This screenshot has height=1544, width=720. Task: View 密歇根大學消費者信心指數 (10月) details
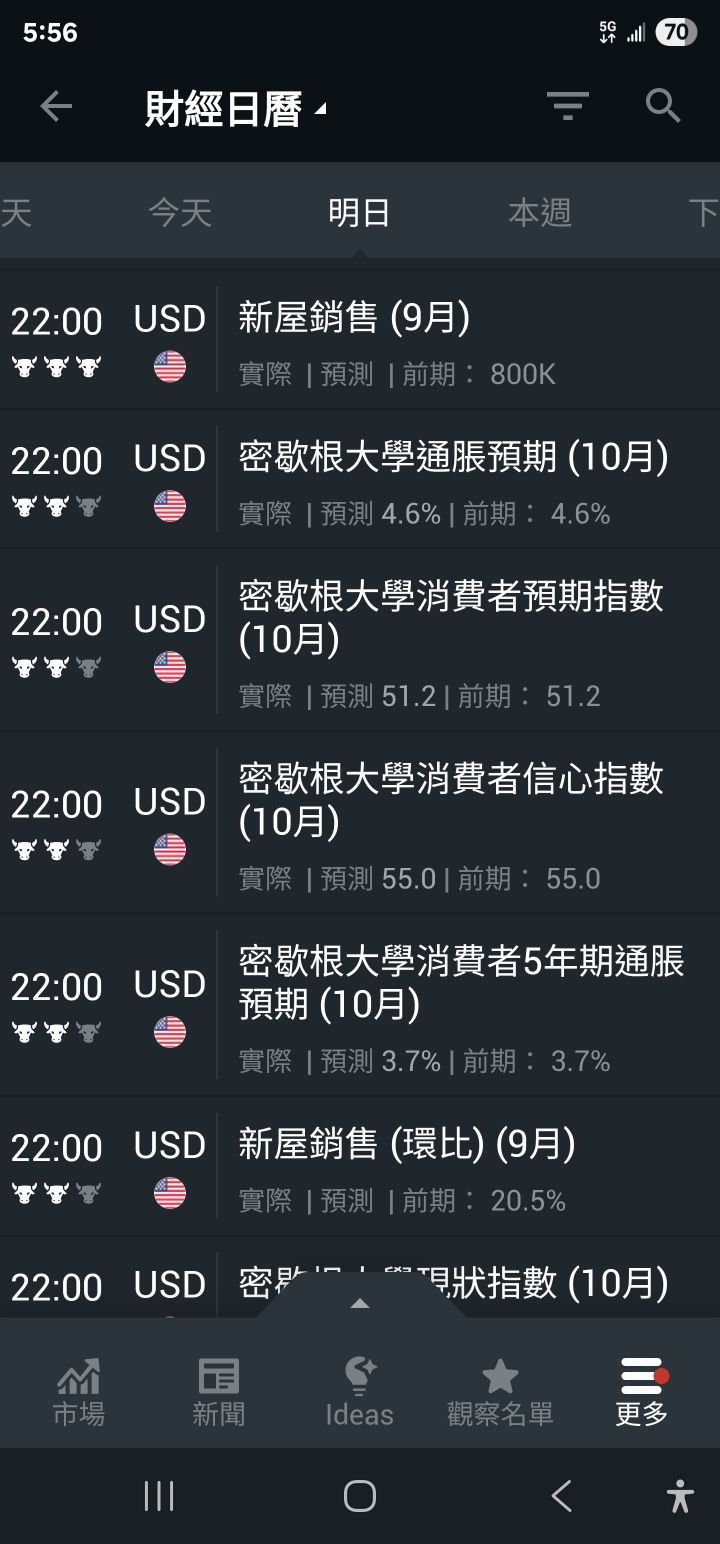coord(450,800)
